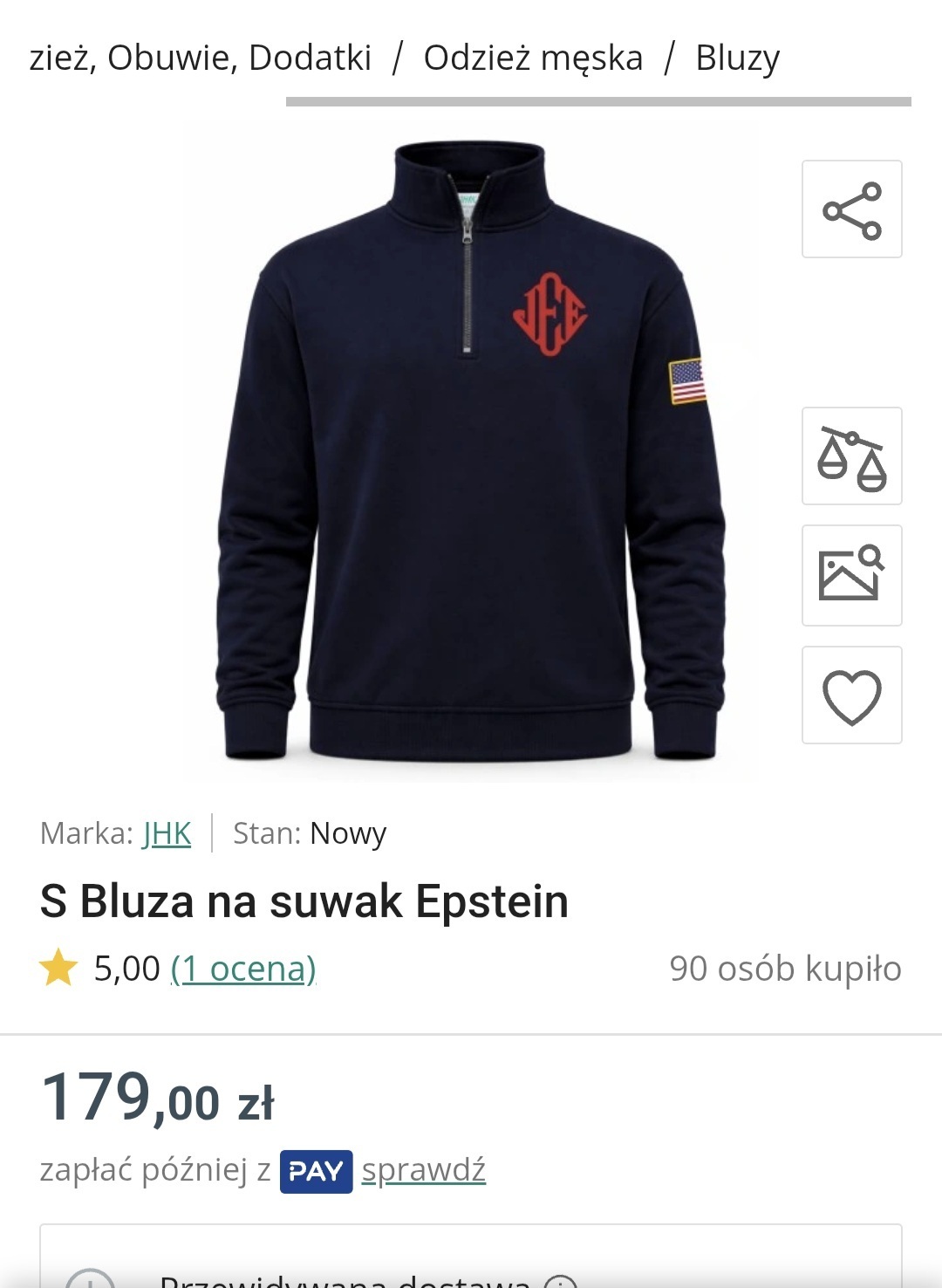Viewport: 942px width, 1288px height.
Task: Search for similar items by image
Action: (852, 575)
